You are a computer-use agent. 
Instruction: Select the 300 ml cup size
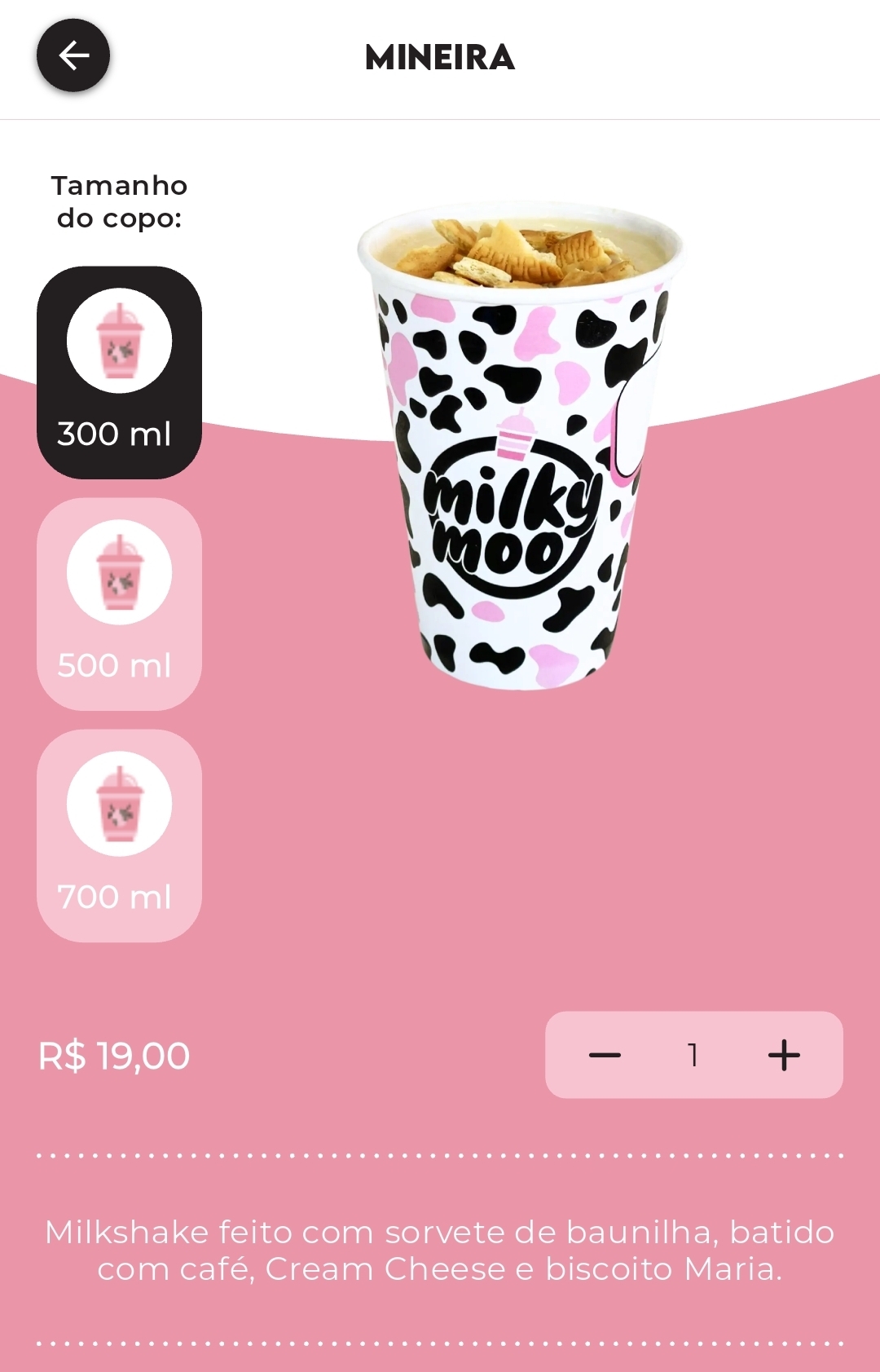119,373
